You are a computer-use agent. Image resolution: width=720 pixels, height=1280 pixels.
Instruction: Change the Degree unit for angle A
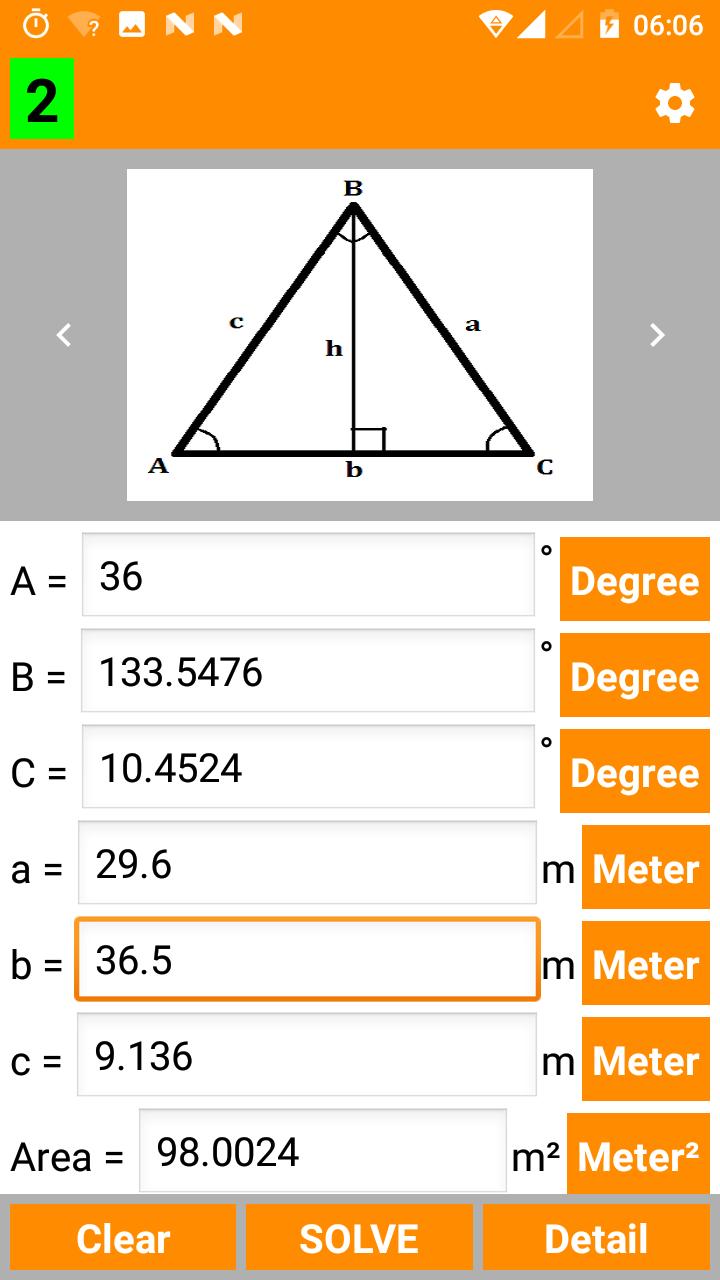tap(635, 580)
